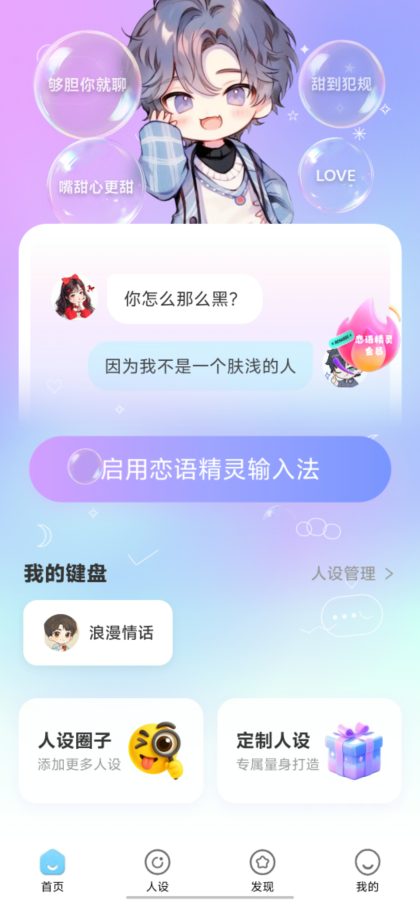Switch to the 首页 tab
The height and width of the screenshot is (900, 420).
(x=52, y=871)
